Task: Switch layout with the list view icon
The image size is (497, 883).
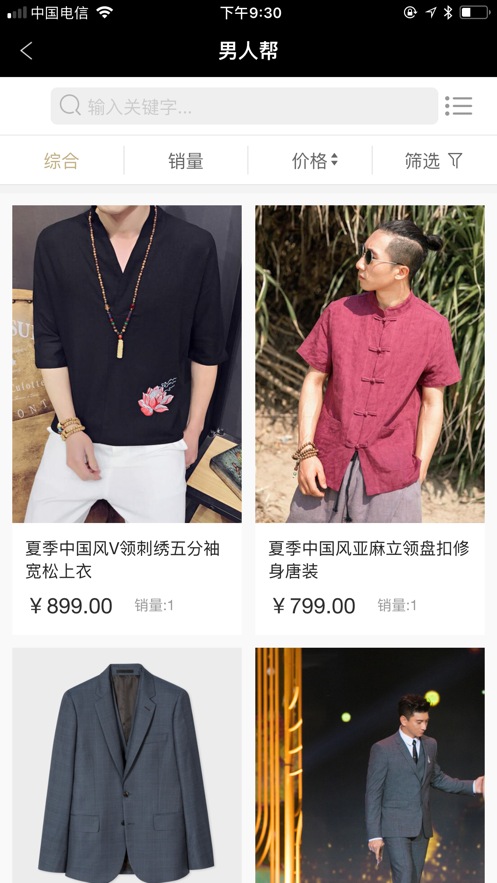Action: pyautogui.click(x=459, y=106)
